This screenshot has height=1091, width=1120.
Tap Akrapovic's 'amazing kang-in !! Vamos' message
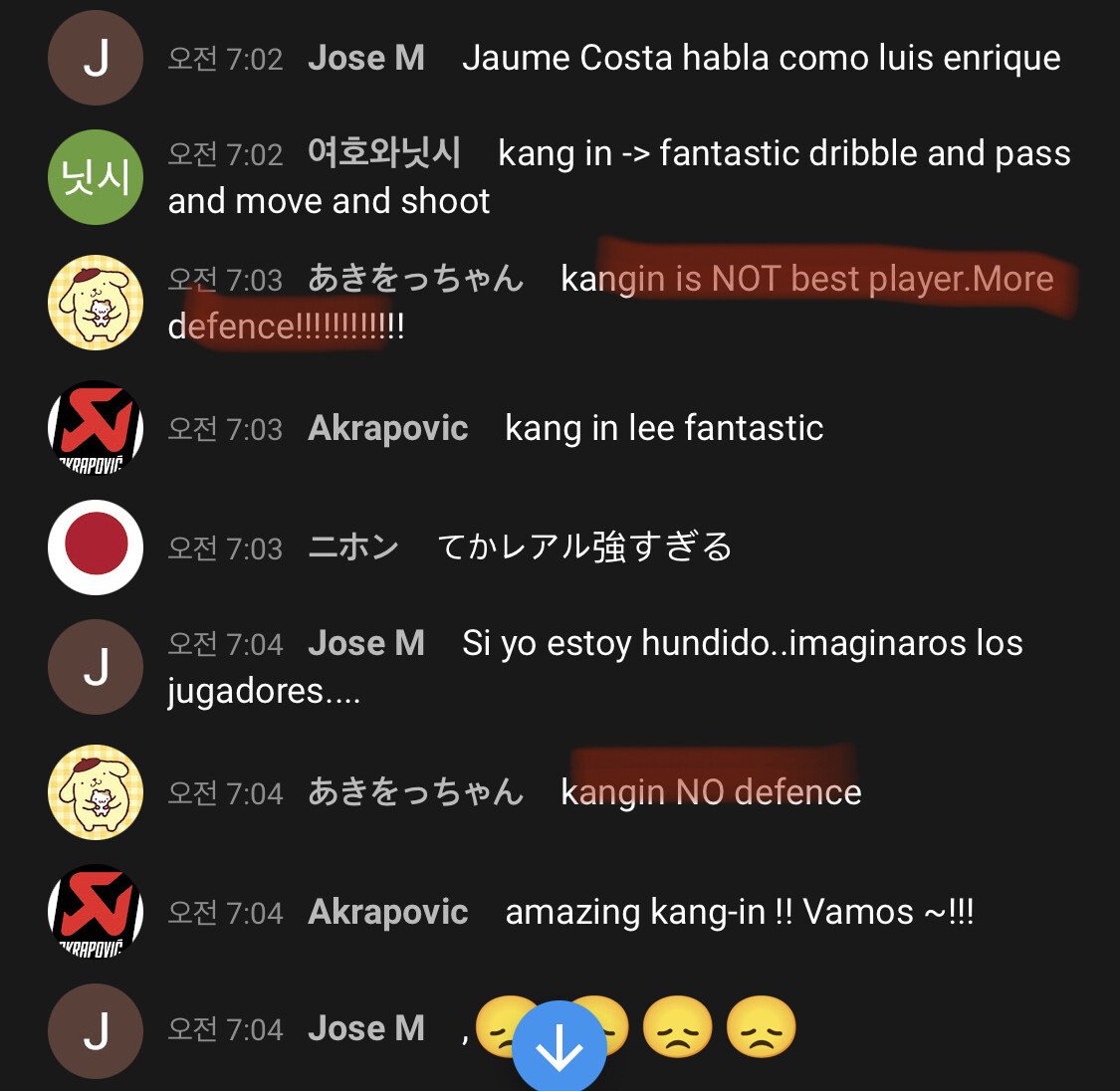(739, 913)
